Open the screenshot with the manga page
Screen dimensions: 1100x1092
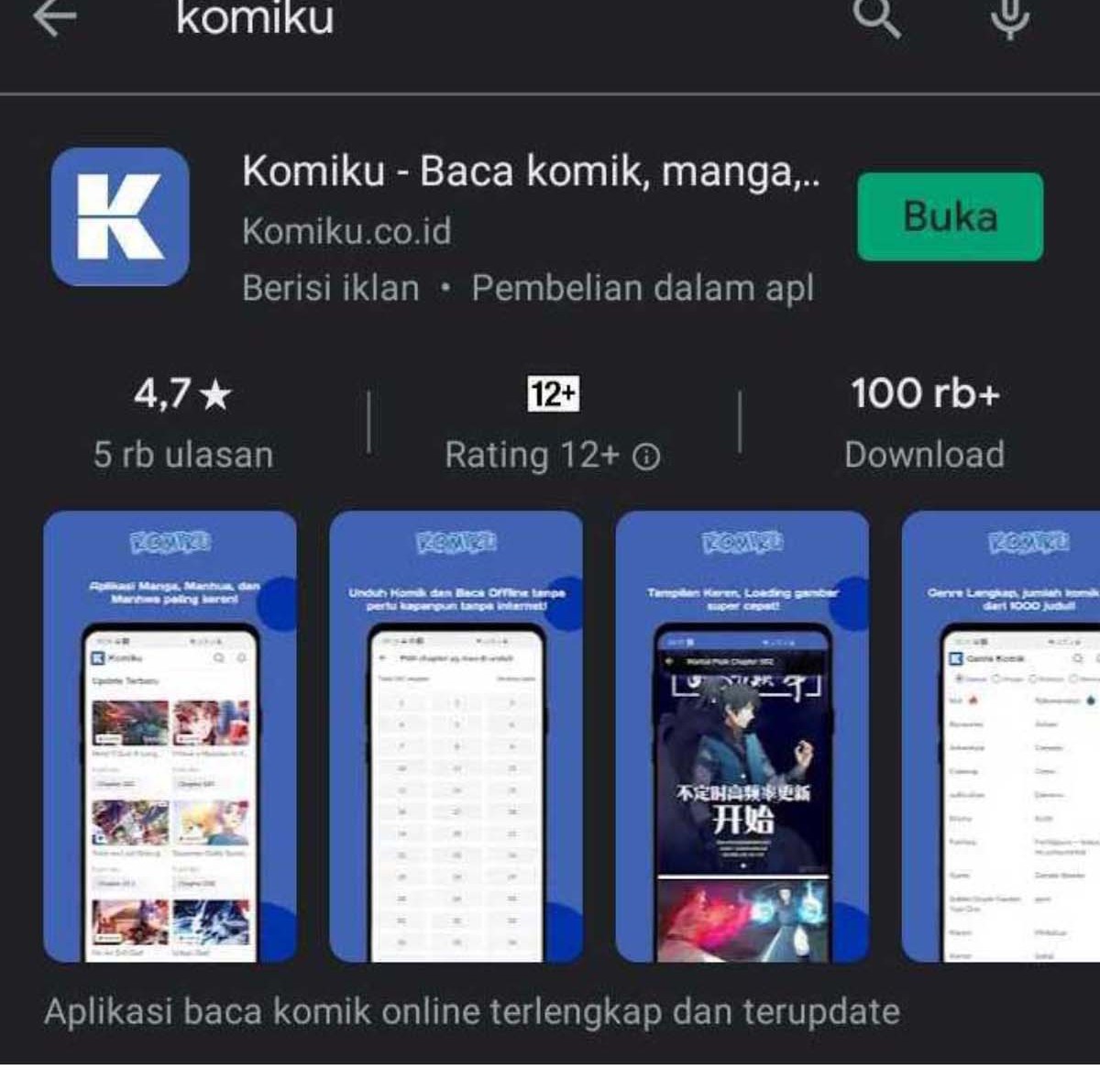(x=742, y=736)
